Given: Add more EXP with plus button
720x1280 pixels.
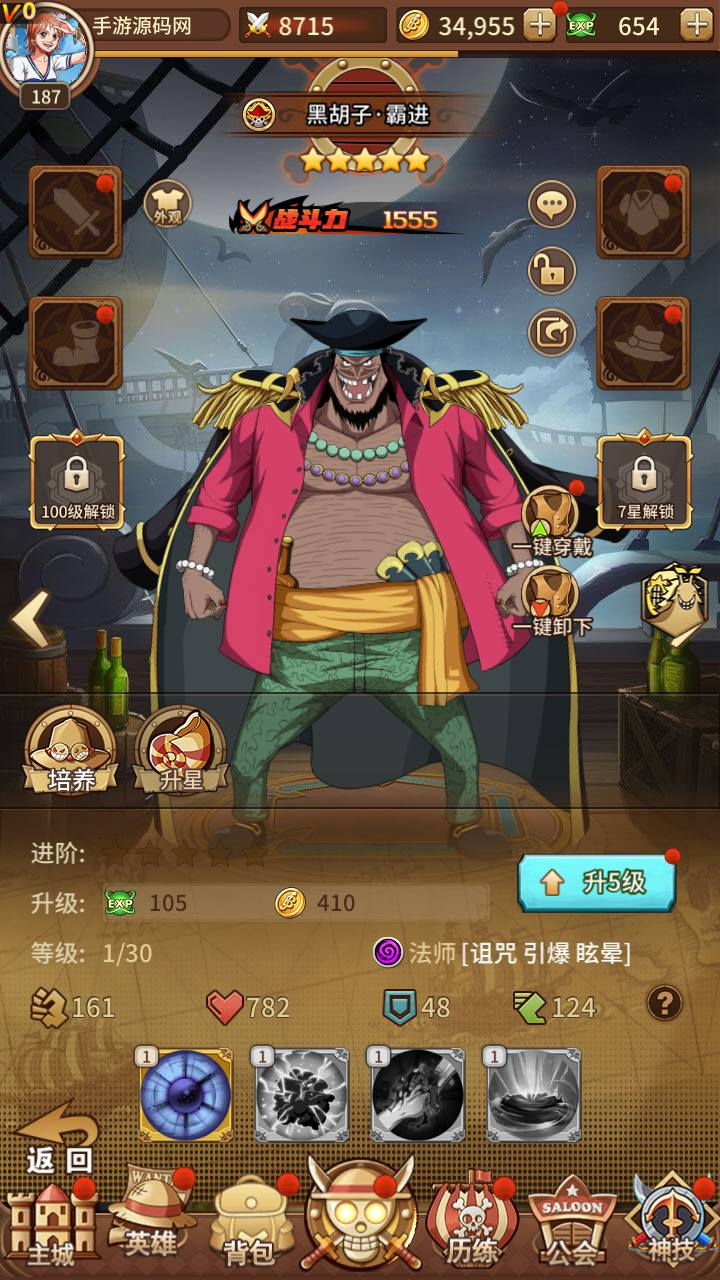Looking at the screenshot, I should [696, 25].
